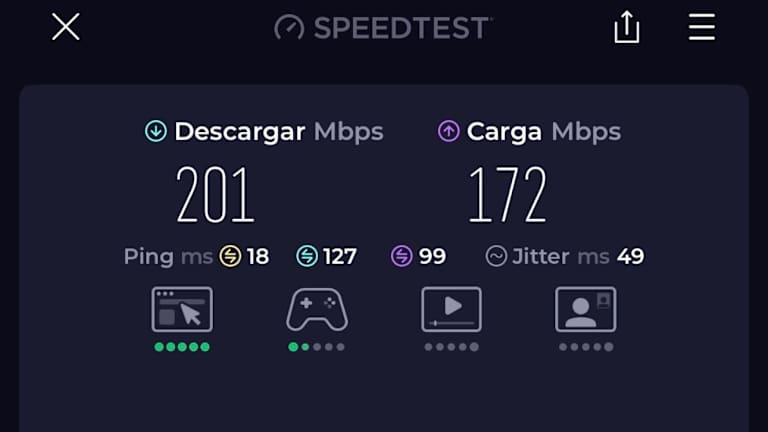Show the video conferencing experience rating
Image resolution: width=768 pixels, height=432 pixels.
[586, 310]
